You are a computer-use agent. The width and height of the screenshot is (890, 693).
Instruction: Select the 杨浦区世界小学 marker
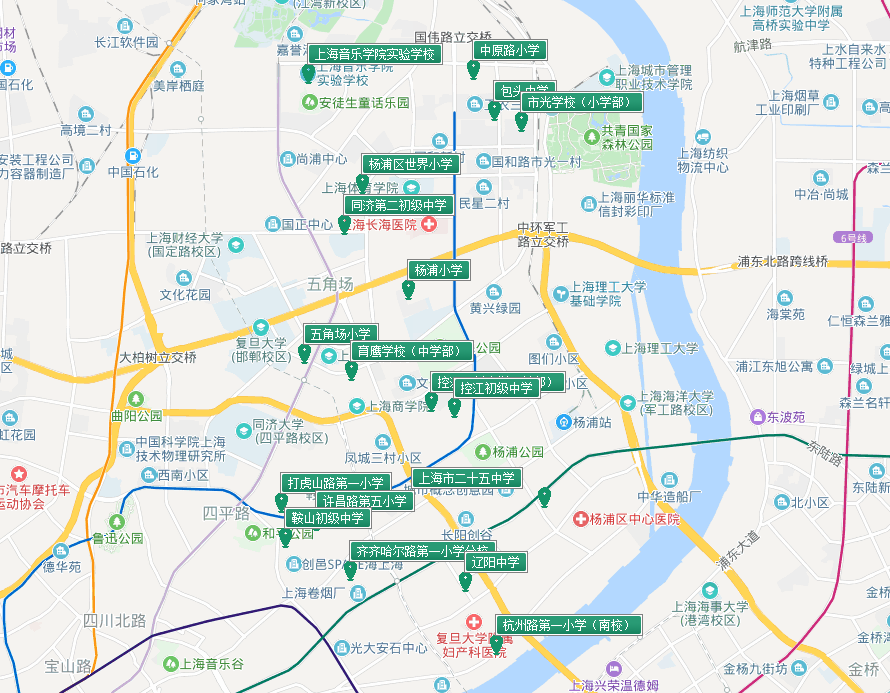(x=363, y=183)
